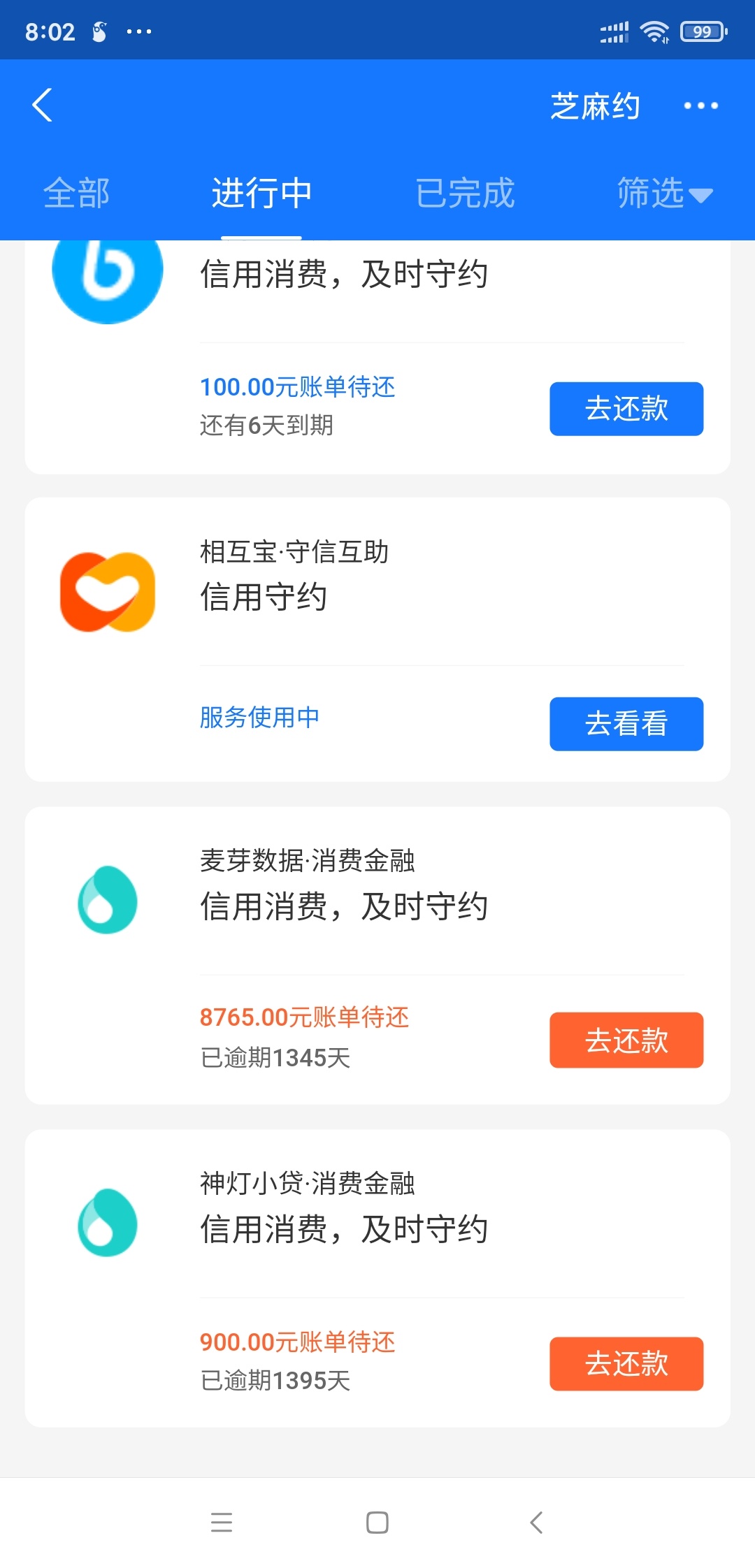Repay the 900.00元 神灯小贷 bill

[626, 1363]
